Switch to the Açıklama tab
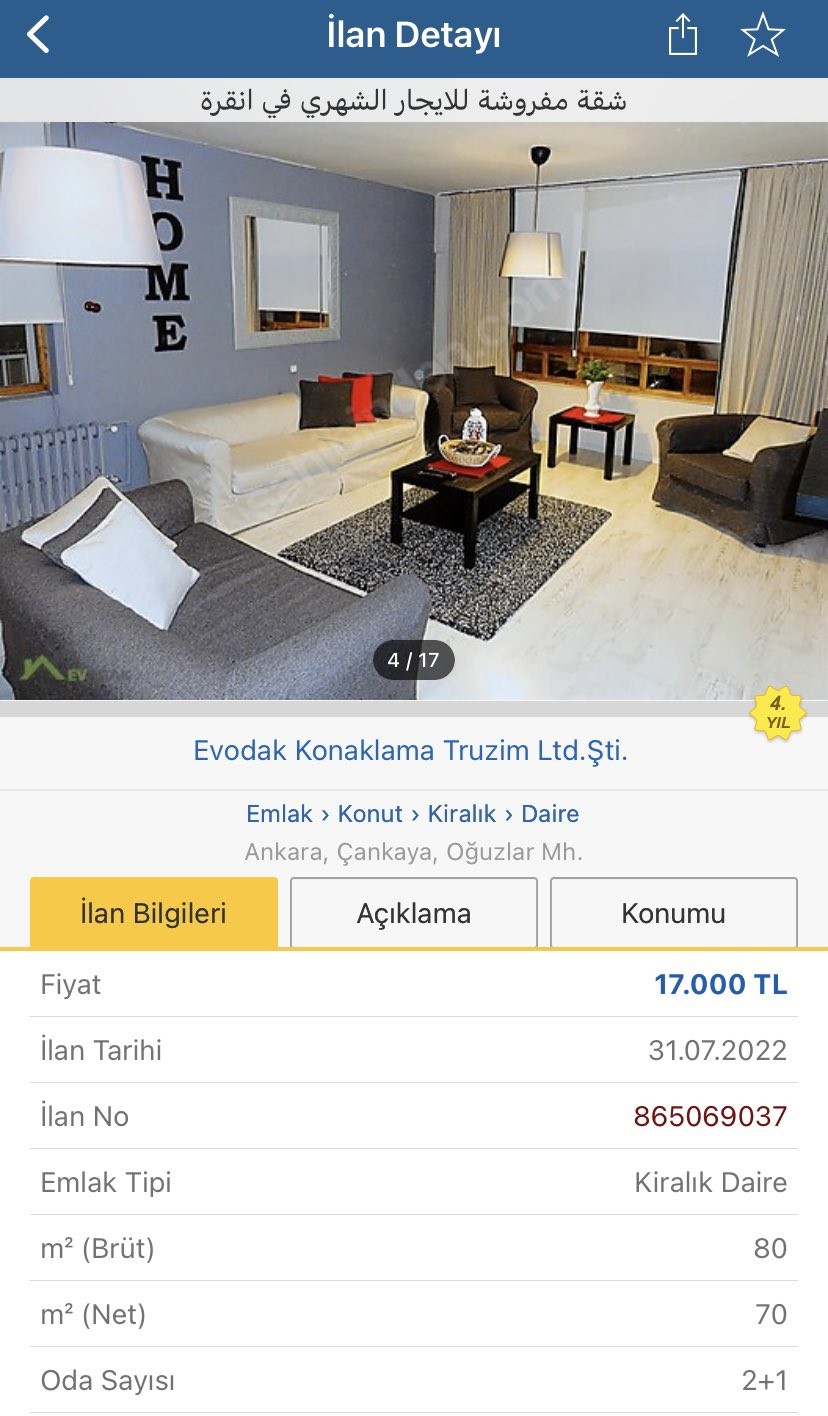 (x=414, y=913)
